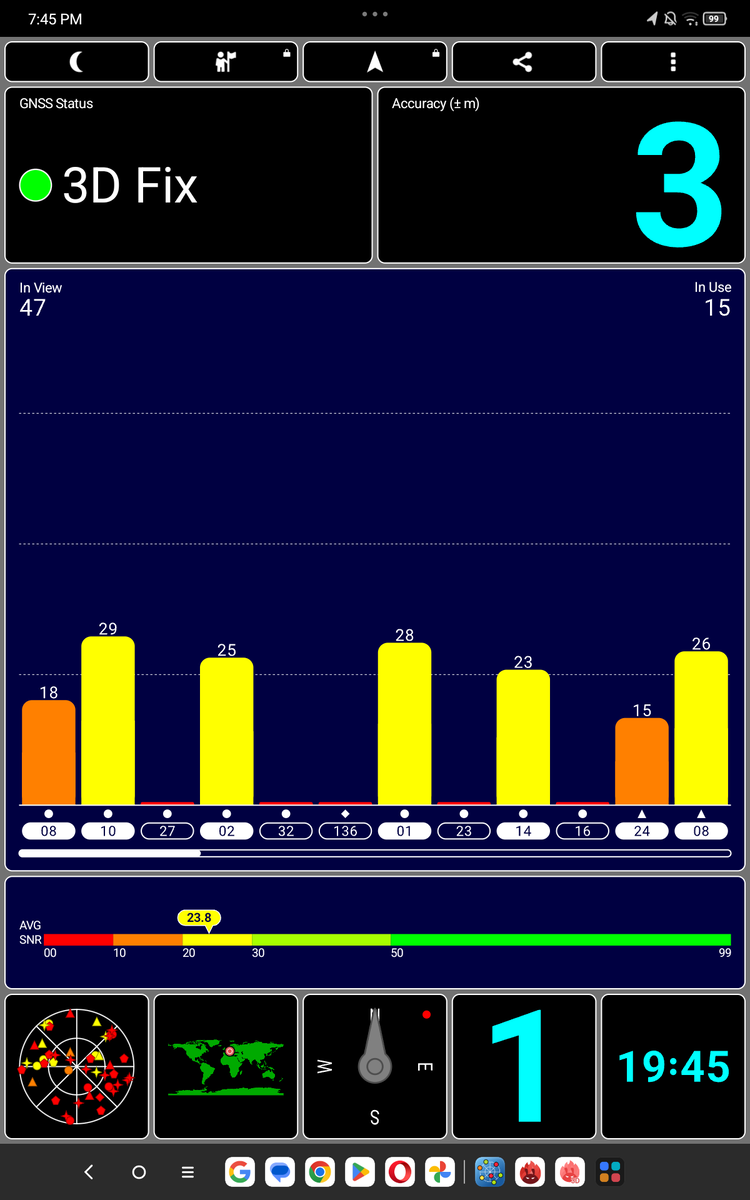Show recent apps from the navigation bar

(x=188, y=1172)
